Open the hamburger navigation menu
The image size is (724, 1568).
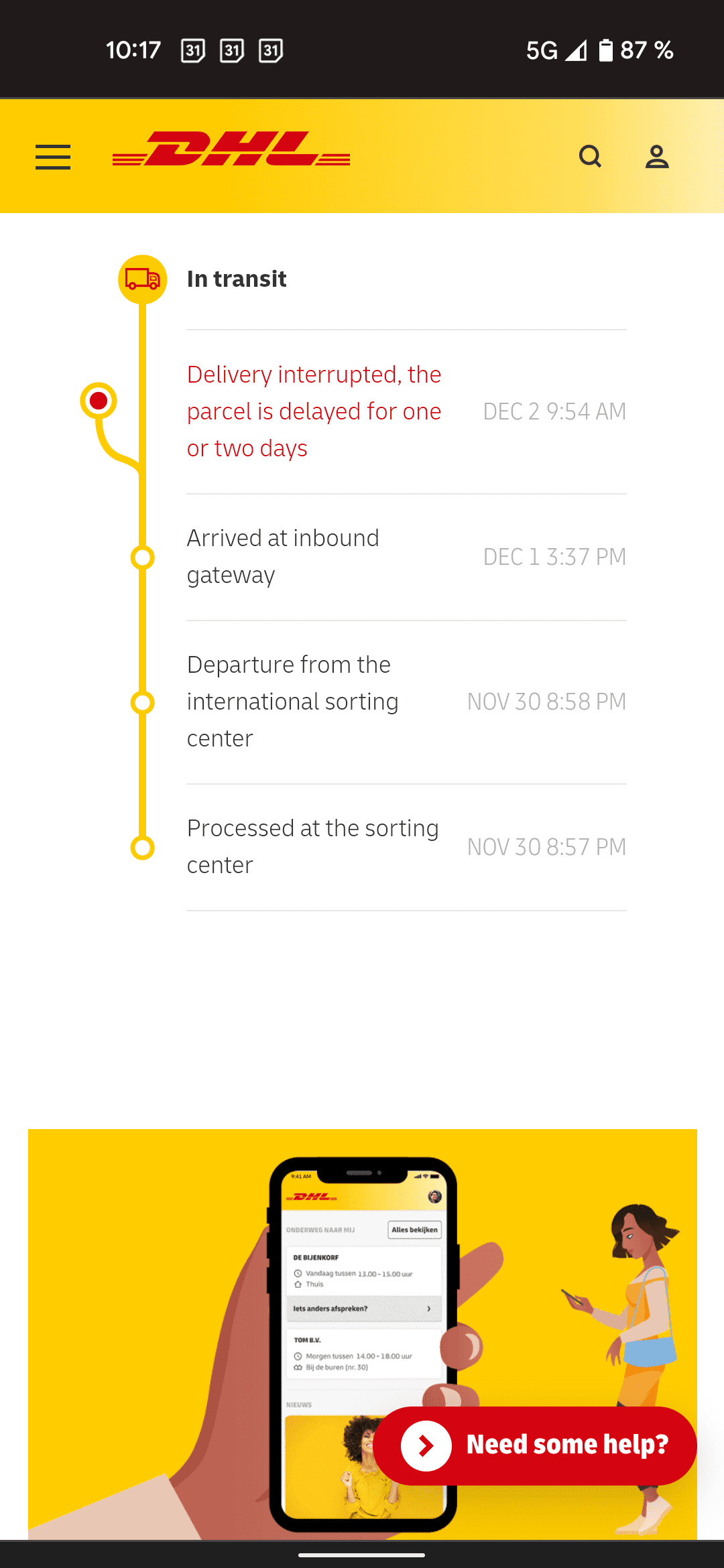pos(53,157)
